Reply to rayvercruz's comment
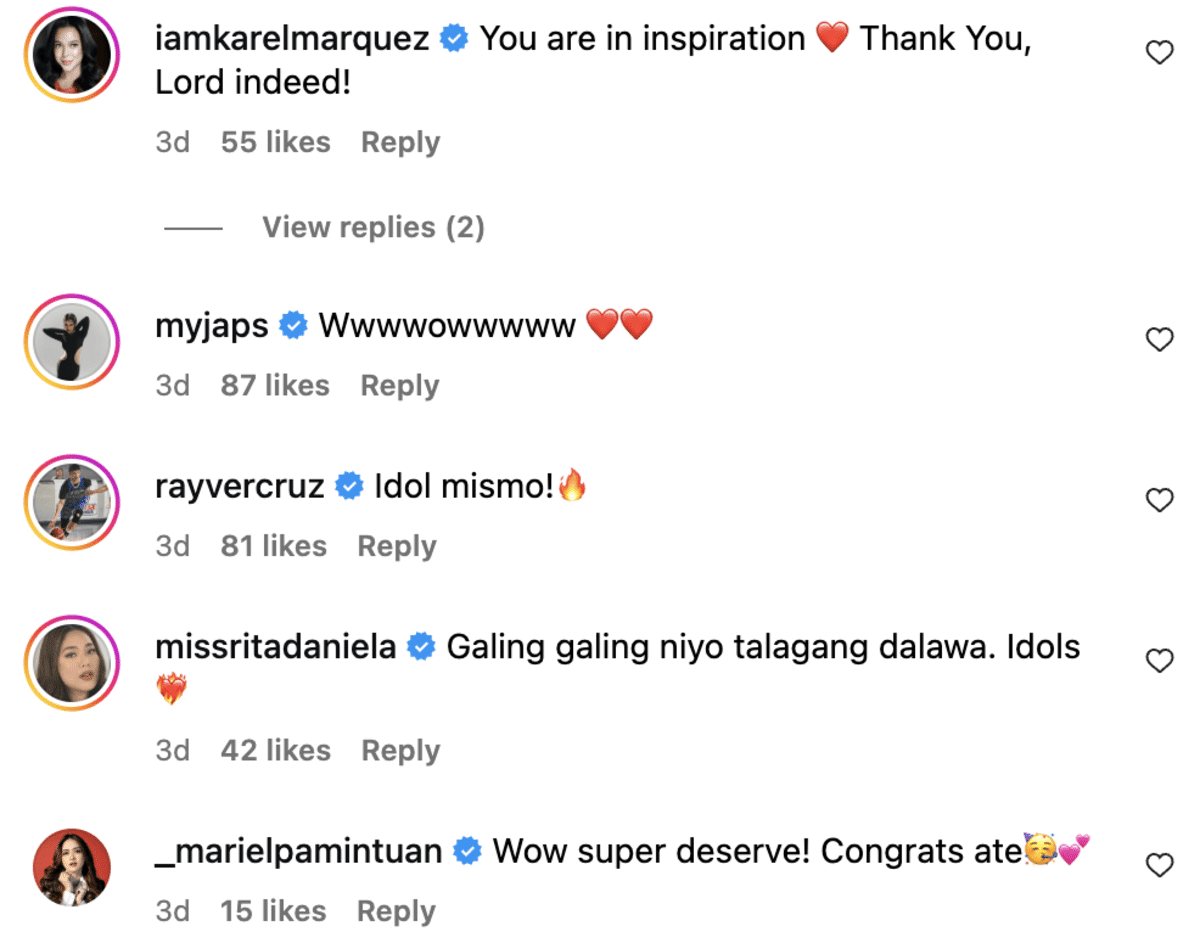 (397, 547)
